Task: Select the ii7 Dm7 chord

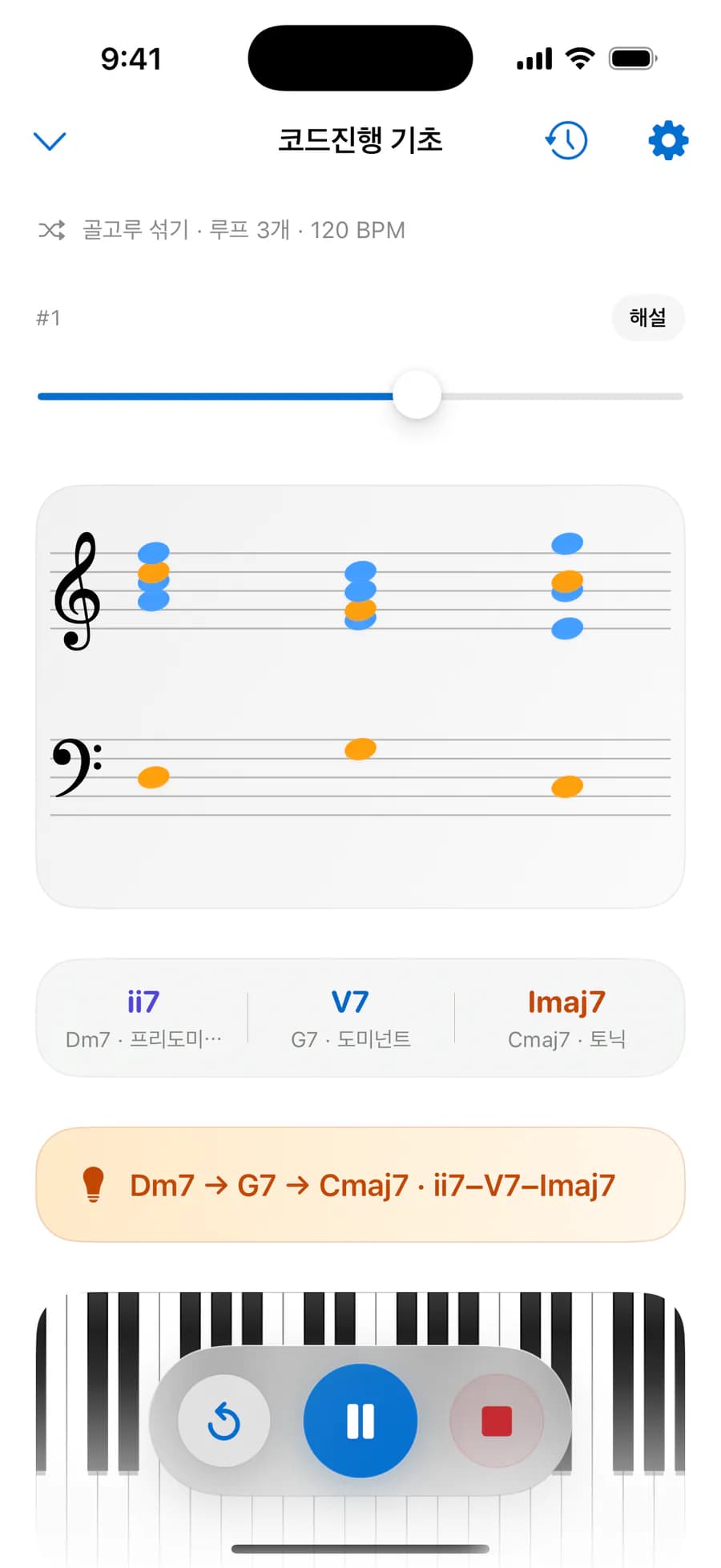Action: pyautogui.click(x=143, y=1018)
